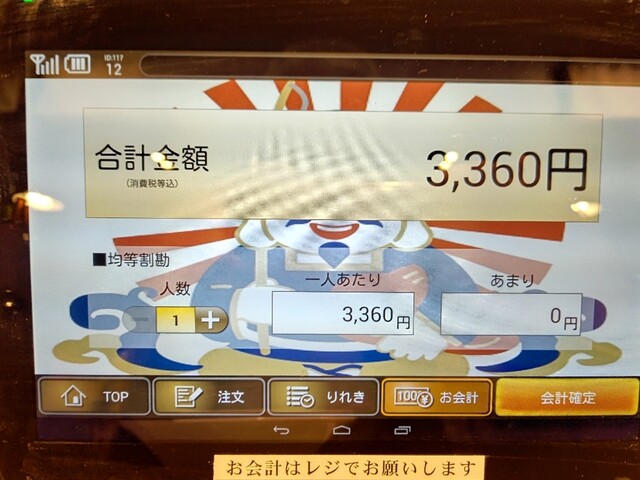Increase the 人数 count with plus

[x=210, y=320]
